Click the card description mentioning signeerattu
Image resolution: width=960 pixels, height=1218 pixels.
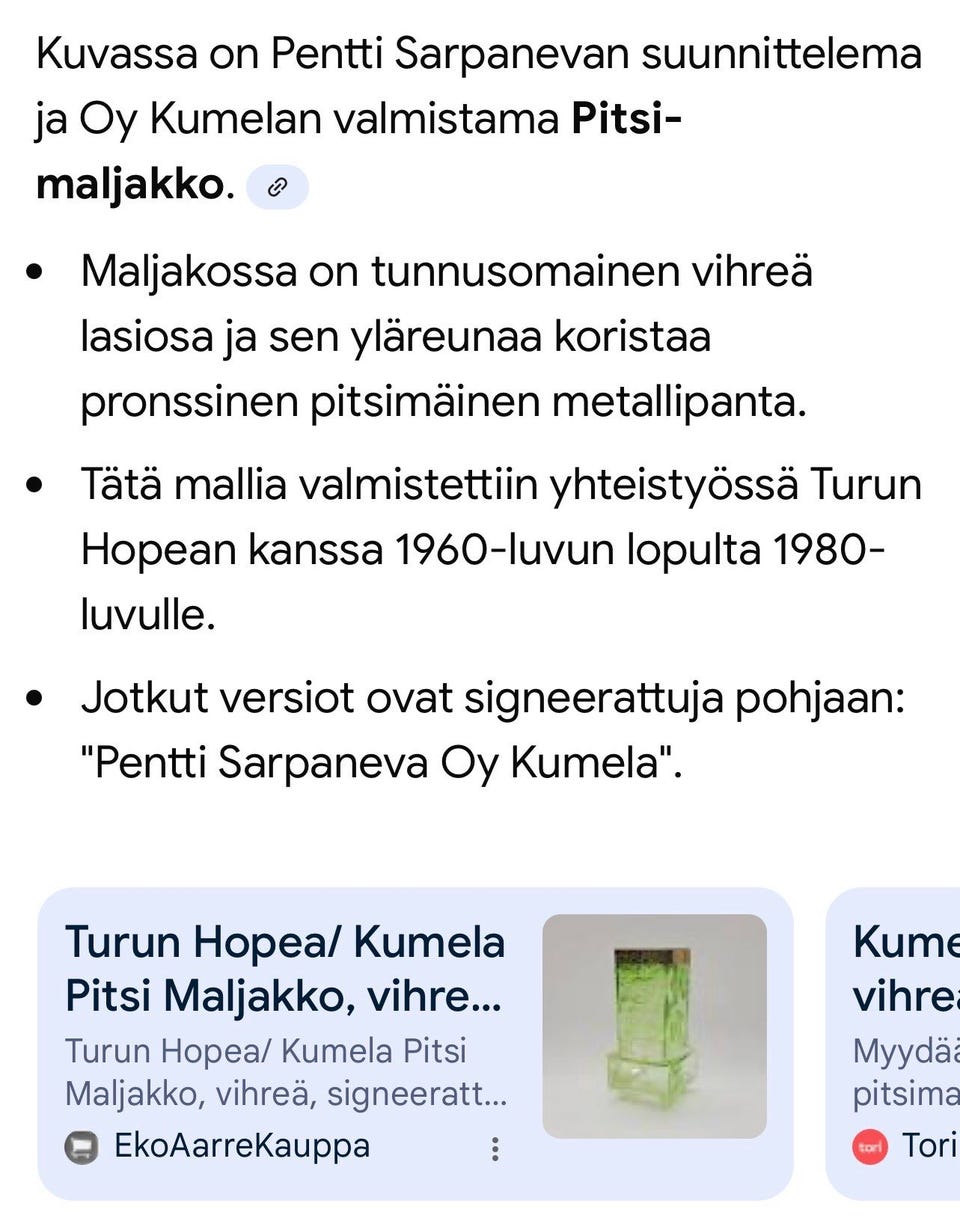point(283,1070)
